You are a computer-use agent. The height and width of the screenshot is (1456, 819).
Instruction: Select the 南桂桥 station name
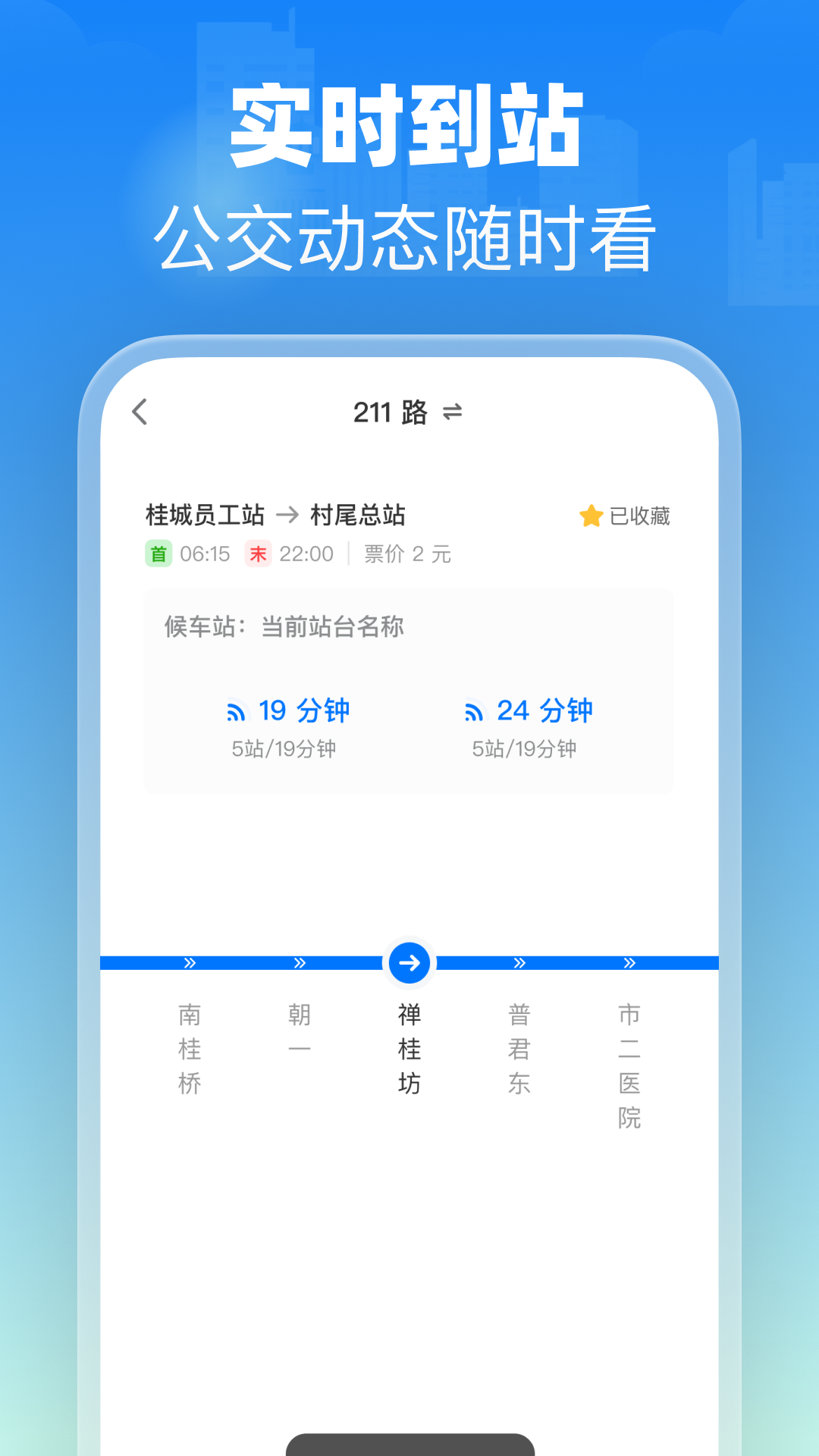189,1050
